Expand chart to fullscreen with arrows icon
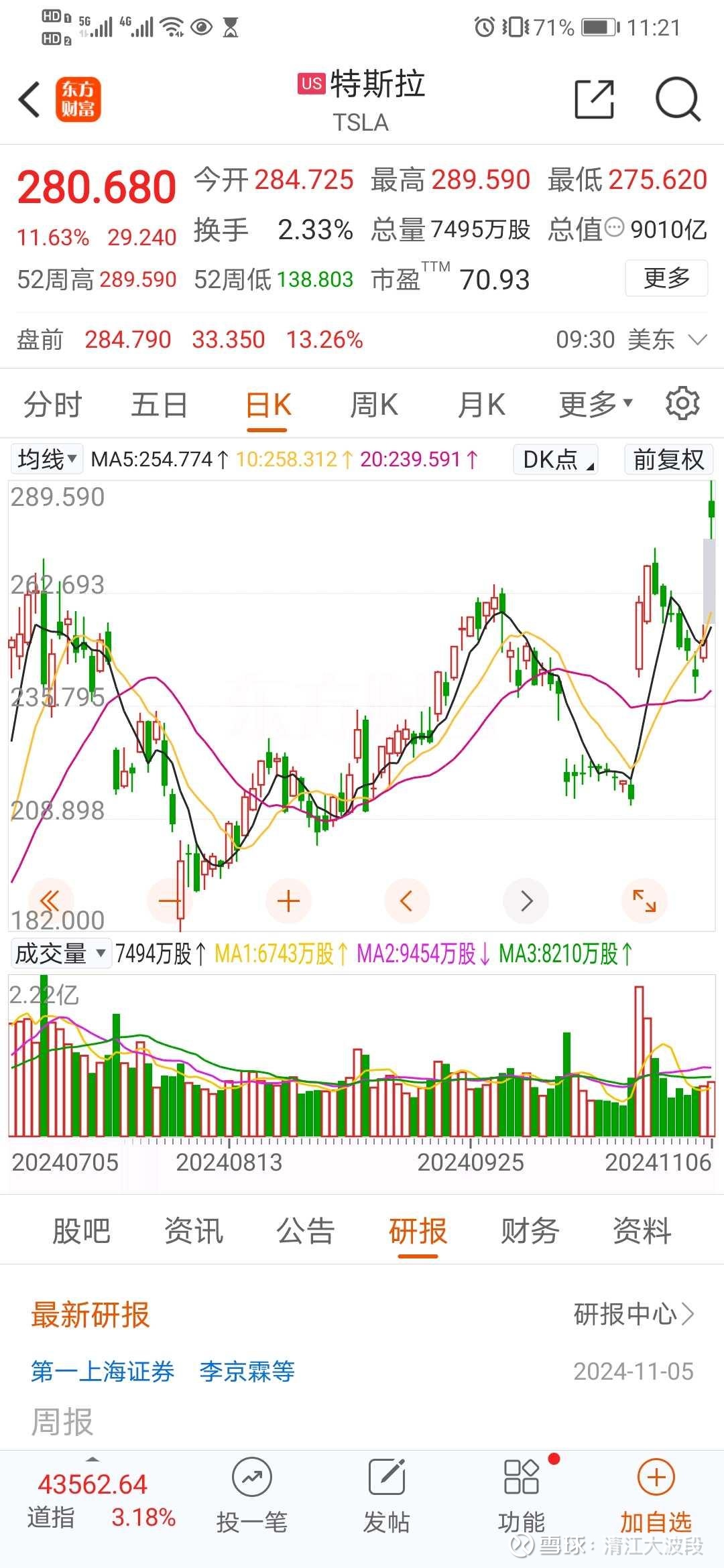This screenshot has height=1568, width=724. (x=644, y=901)
